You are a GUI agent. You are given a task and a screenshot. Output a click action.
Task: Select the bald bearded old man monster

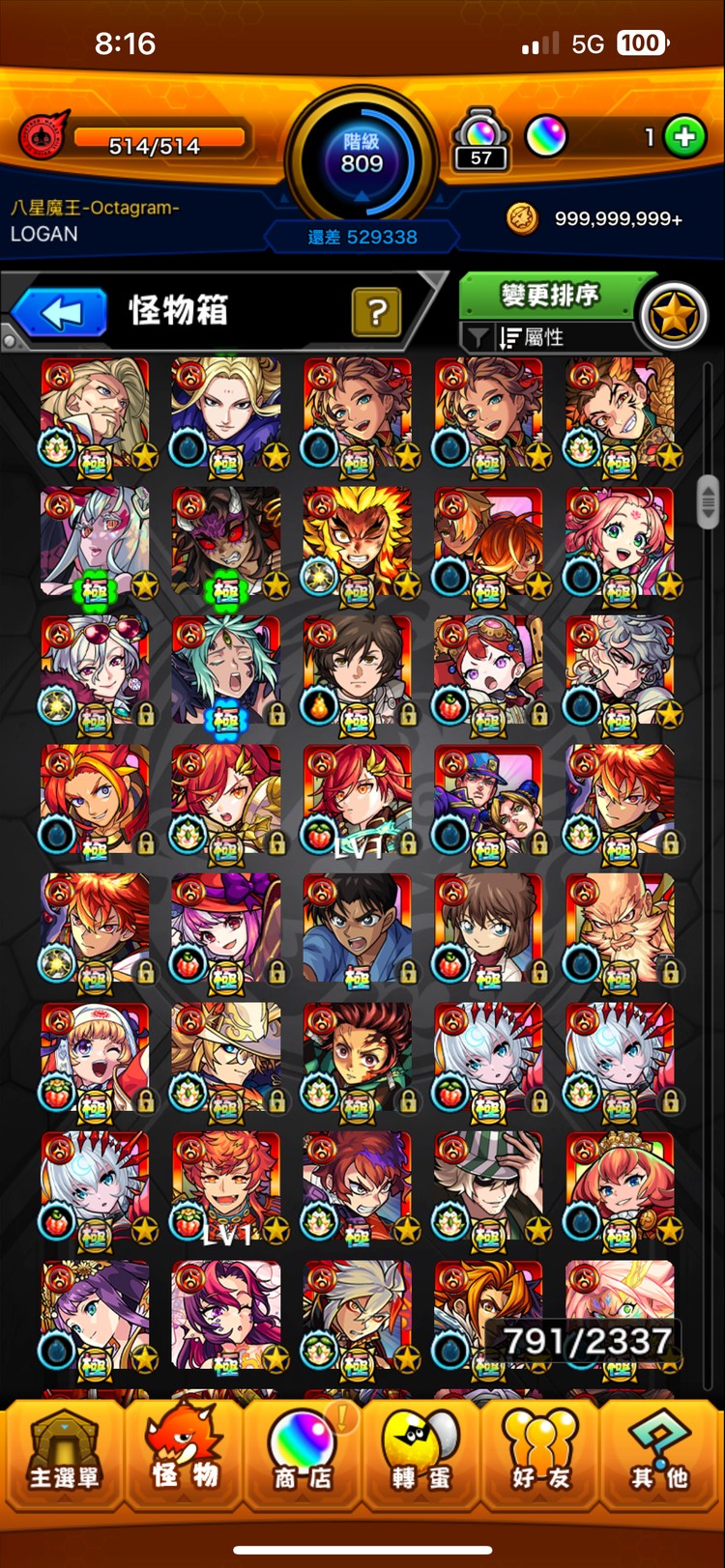(620, 928)
